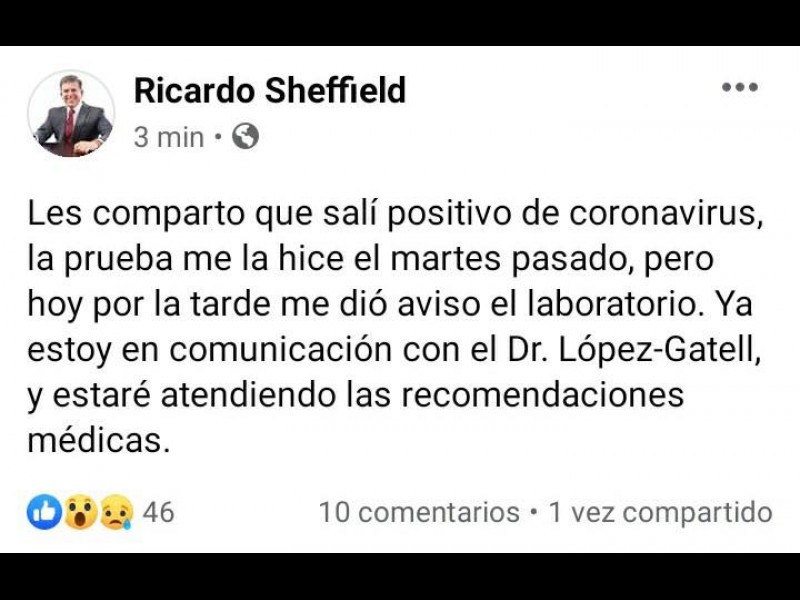
Task: Open the post's three-dot options menu
Action: point(739,88)
